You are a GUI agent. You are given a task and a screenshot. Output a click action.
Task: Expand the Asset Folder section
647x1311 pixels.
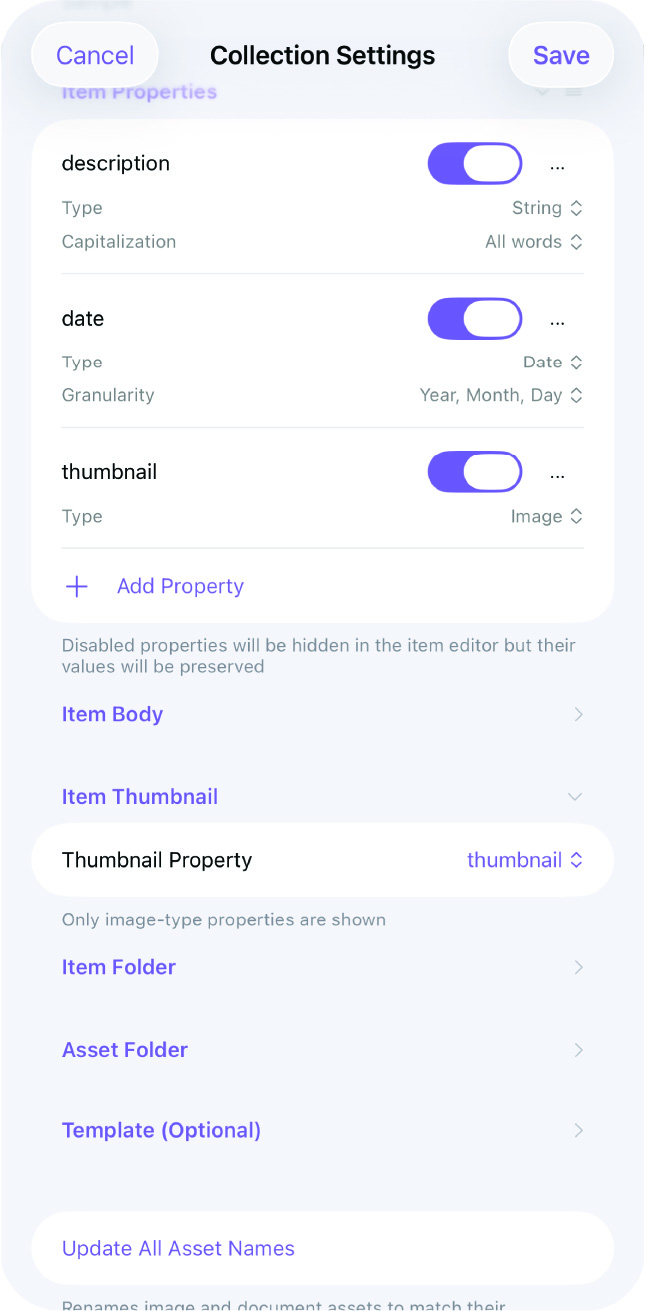(322, 1050)
